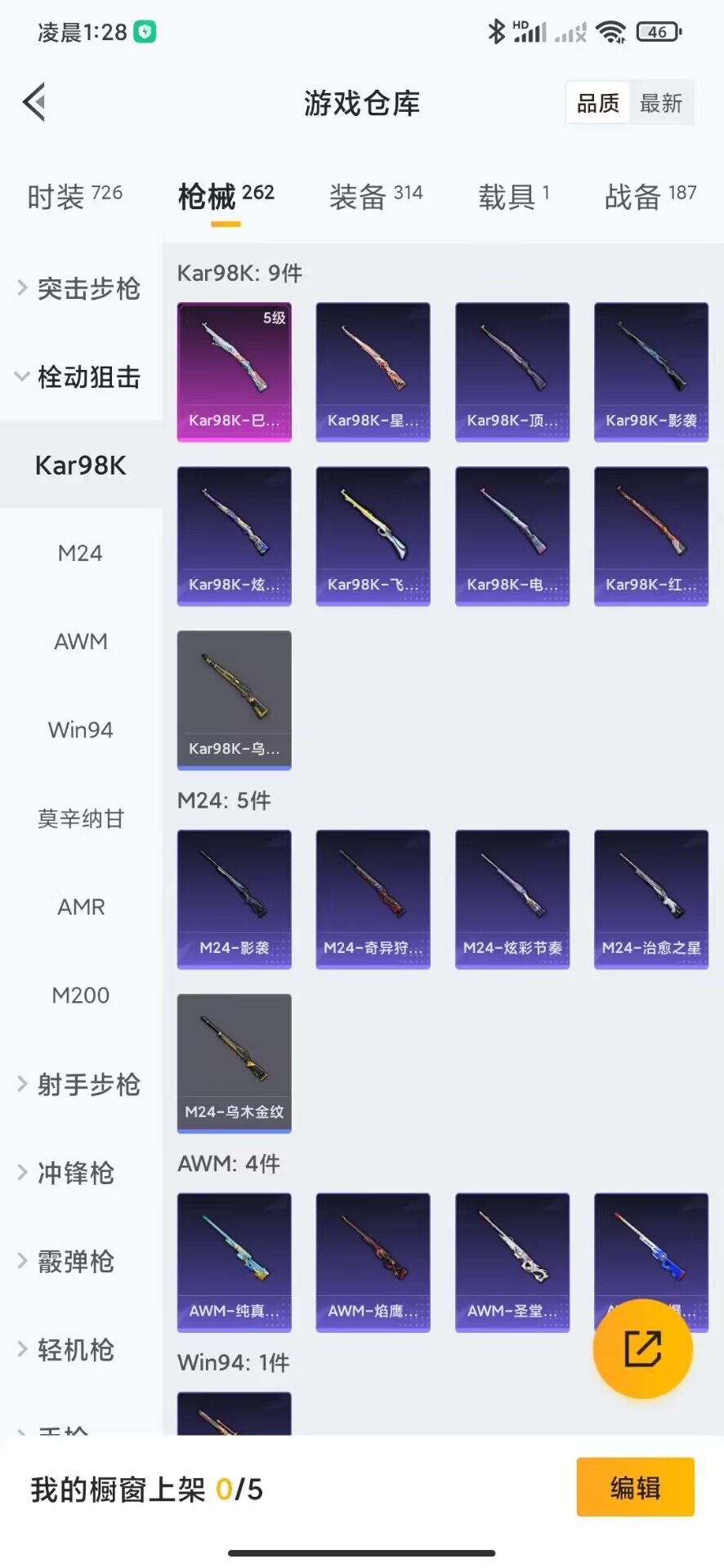The height and width of the screenshot is (1568, 724).
Task: Switch to the 战备 tab
Action: (650, 196)
